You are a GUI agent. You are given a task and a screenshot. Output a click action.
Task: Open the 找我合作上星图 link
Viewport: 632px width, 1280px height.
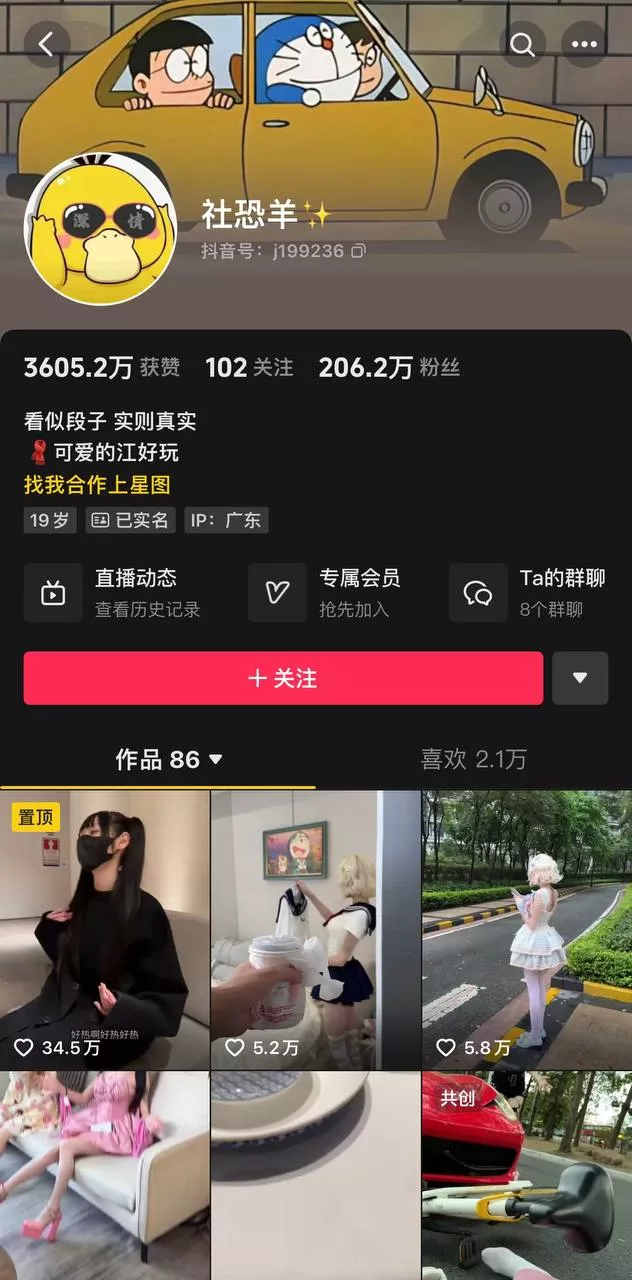[x=97, y=485]
